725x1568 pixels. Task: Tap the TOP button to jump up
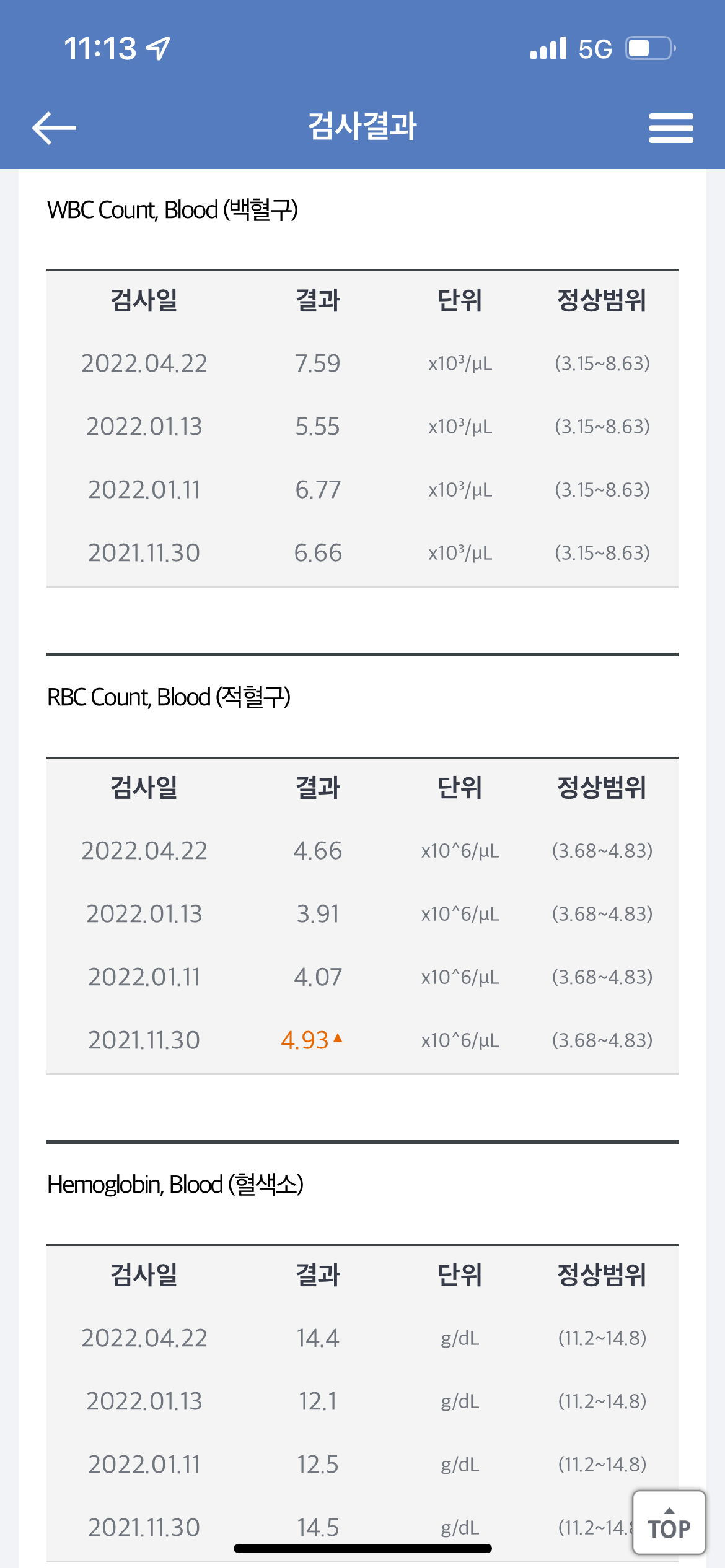669,1522
